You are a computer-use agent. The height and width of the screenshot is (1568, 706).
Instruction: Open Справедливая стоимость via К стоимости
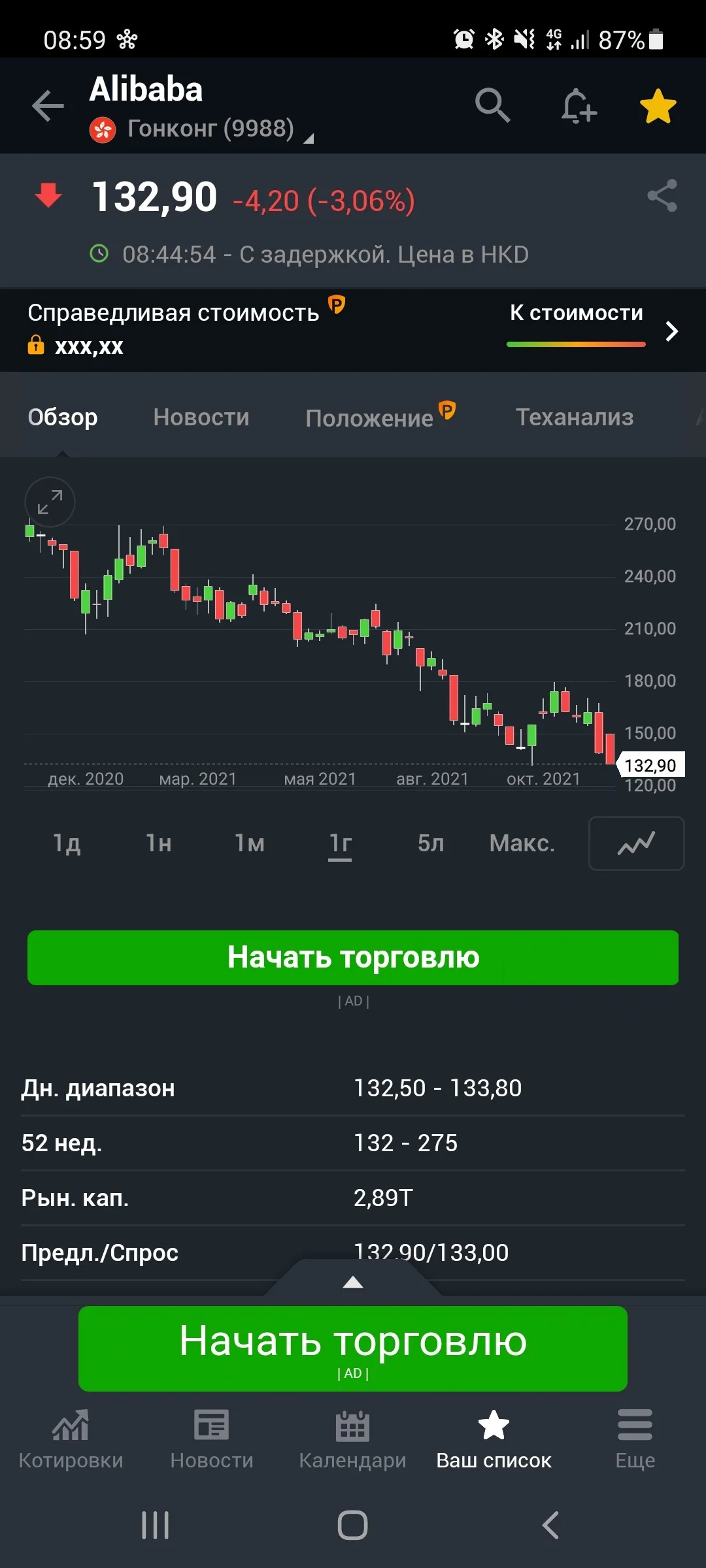coord(594,329)
